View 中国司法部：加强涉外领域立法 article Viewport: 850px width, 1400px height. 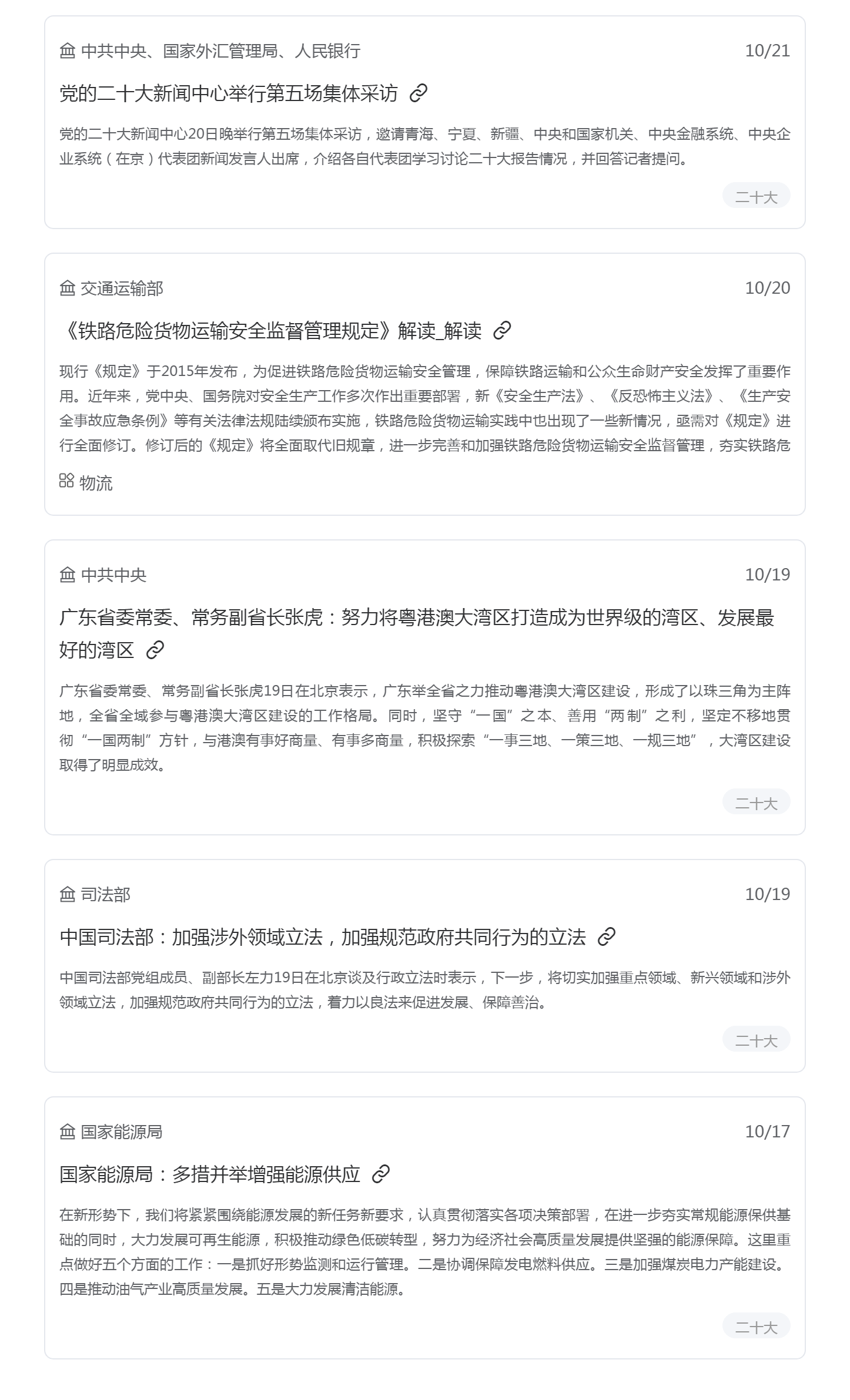[x=322, y=937]
